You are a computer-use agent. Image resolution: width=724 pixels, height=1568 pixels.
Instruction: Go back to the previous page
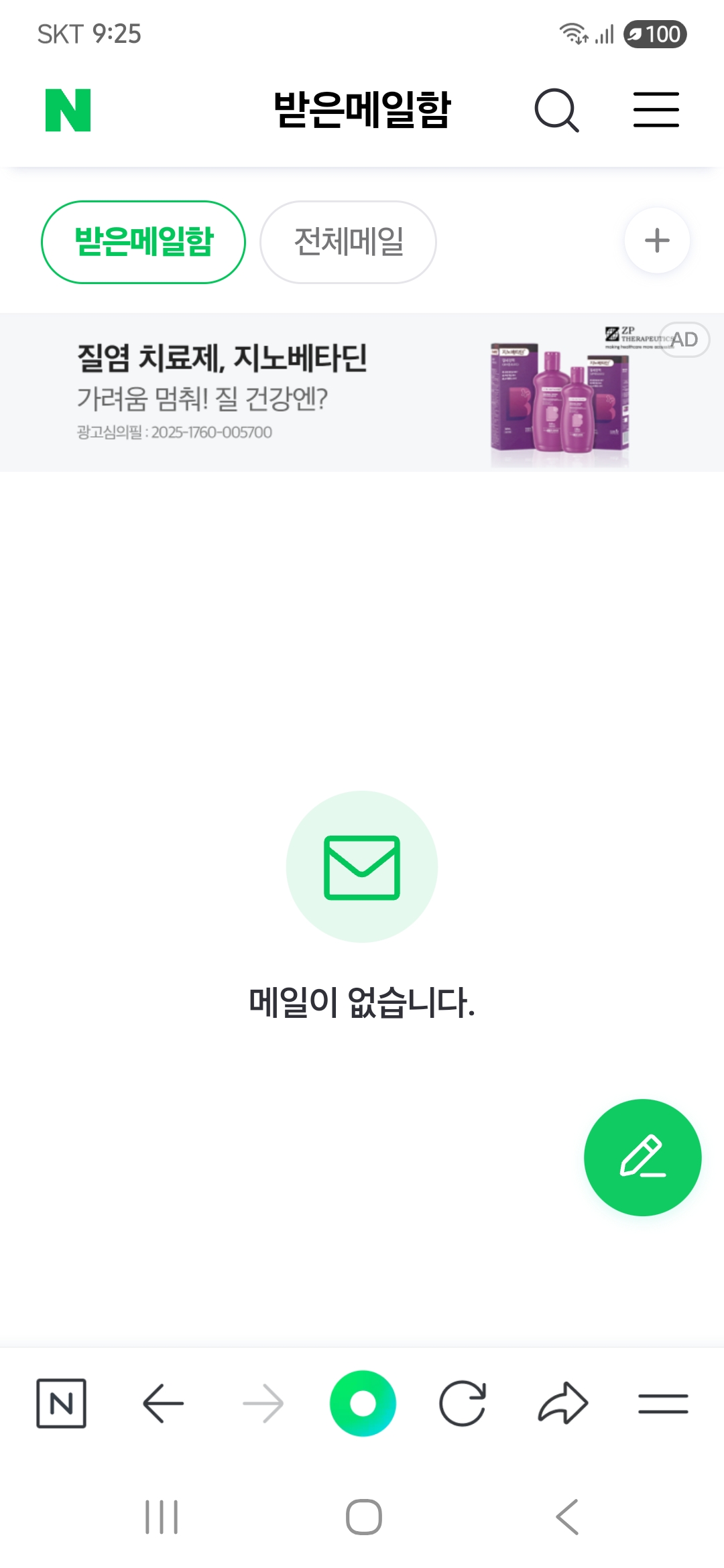tap(163, 1403)
